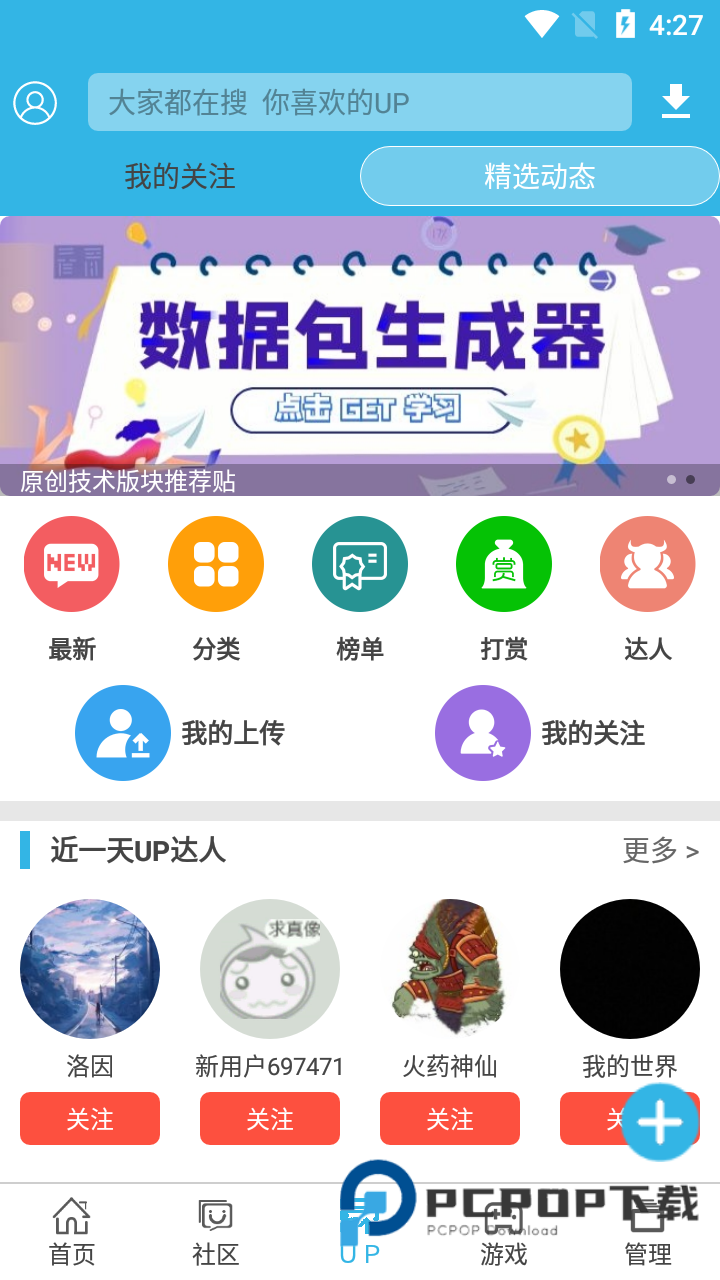Expand 更多 to see more UP experts
Image resolution: width=720 pixels, height=1280 pixels.
661,851
